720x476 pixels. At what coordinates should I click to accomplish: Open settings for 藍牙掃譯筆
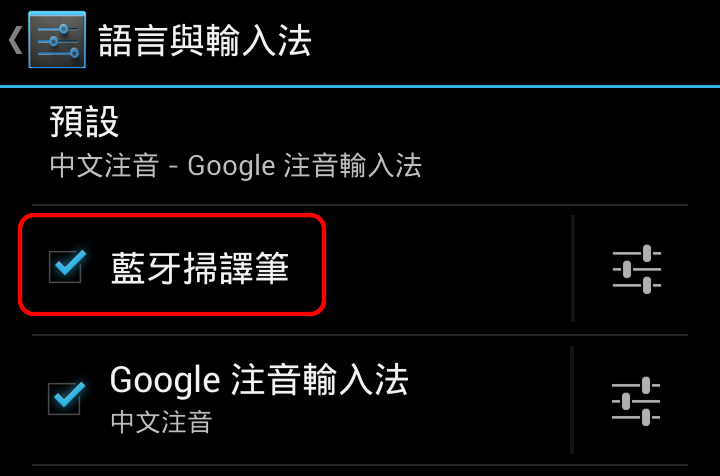pos(637,268)
